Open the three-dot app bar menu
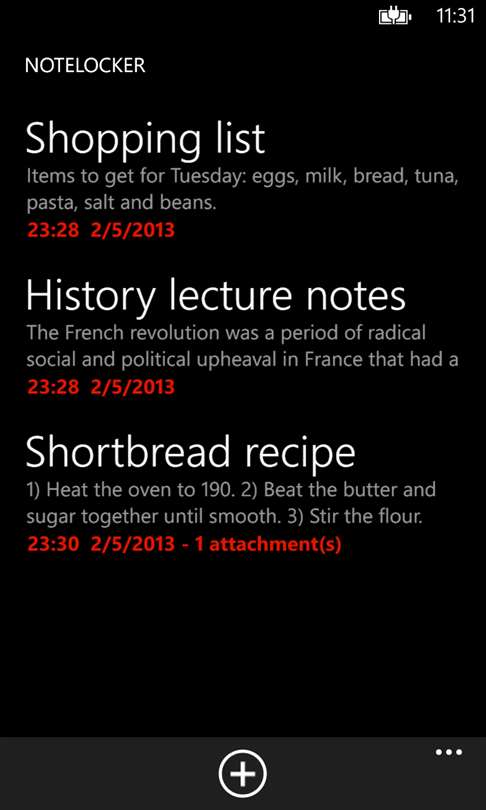 (x=448, y=752)
